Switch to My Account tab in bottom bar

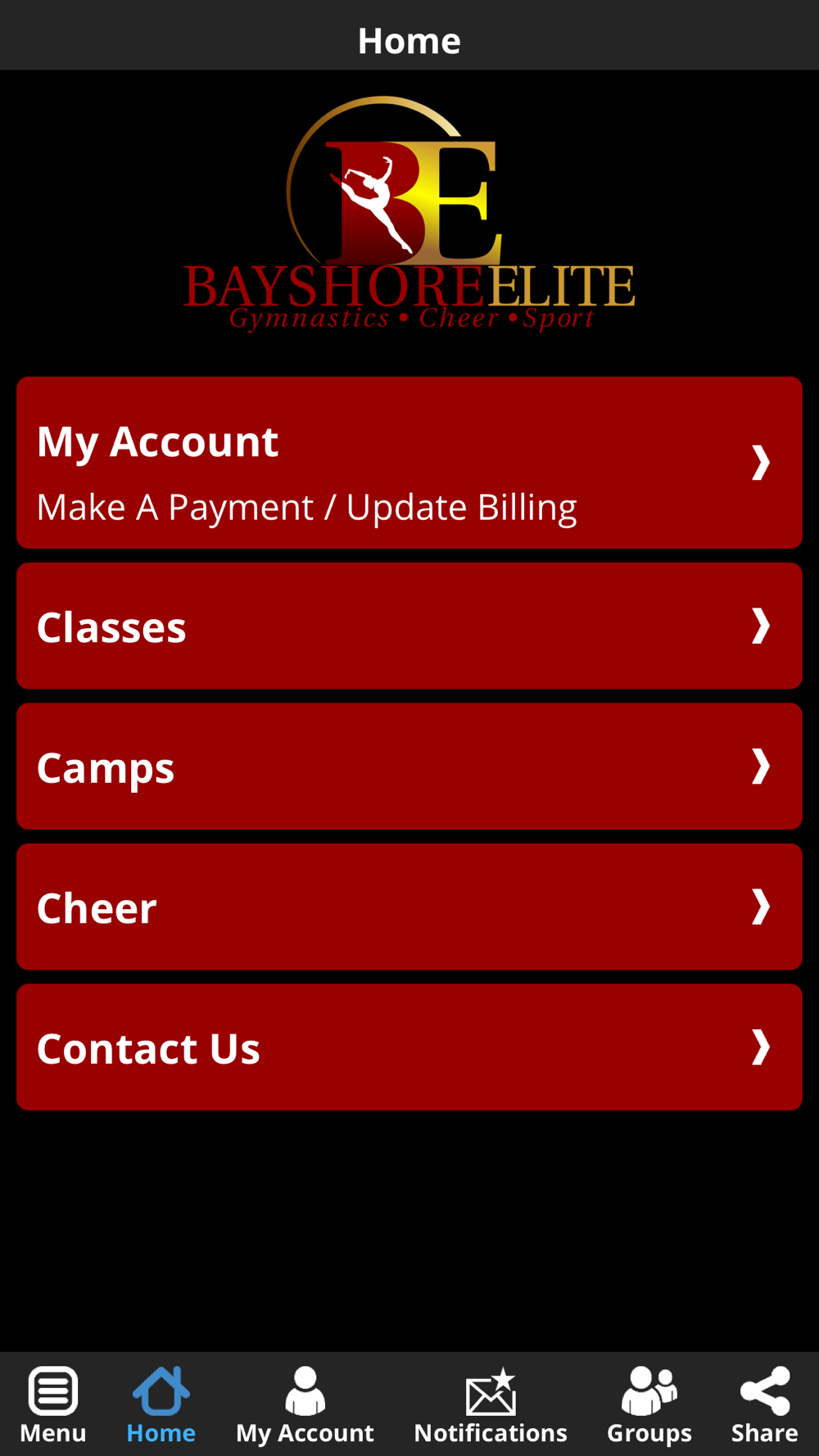point(305,1404)
